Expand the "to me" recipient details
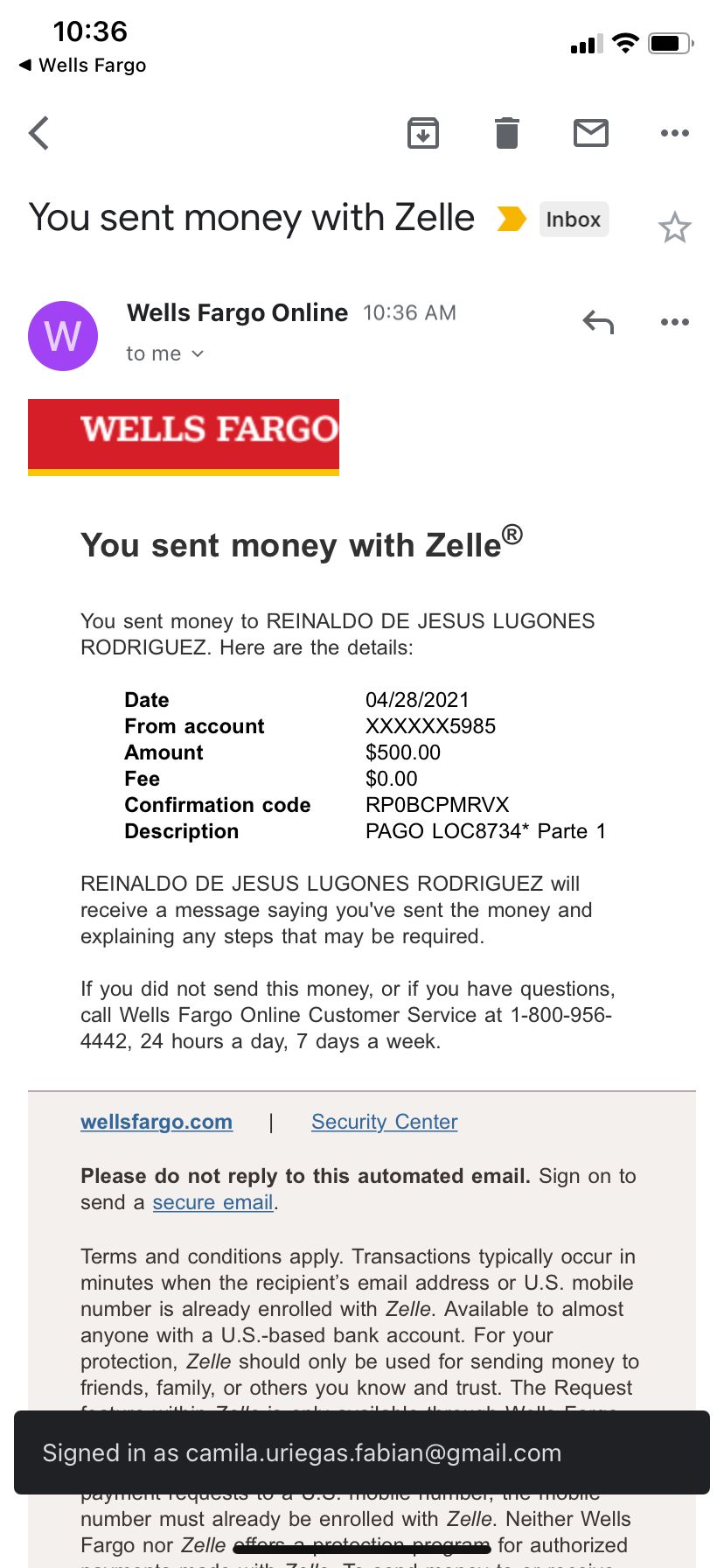This screenshot has width=724, height=1568. point(165,353)
